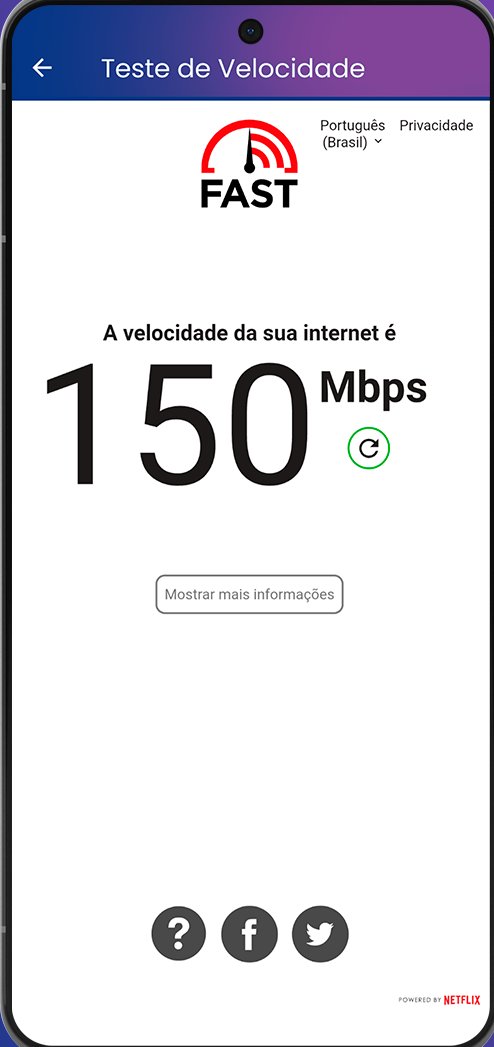Open the help question mark icon

tap(178, 934)
